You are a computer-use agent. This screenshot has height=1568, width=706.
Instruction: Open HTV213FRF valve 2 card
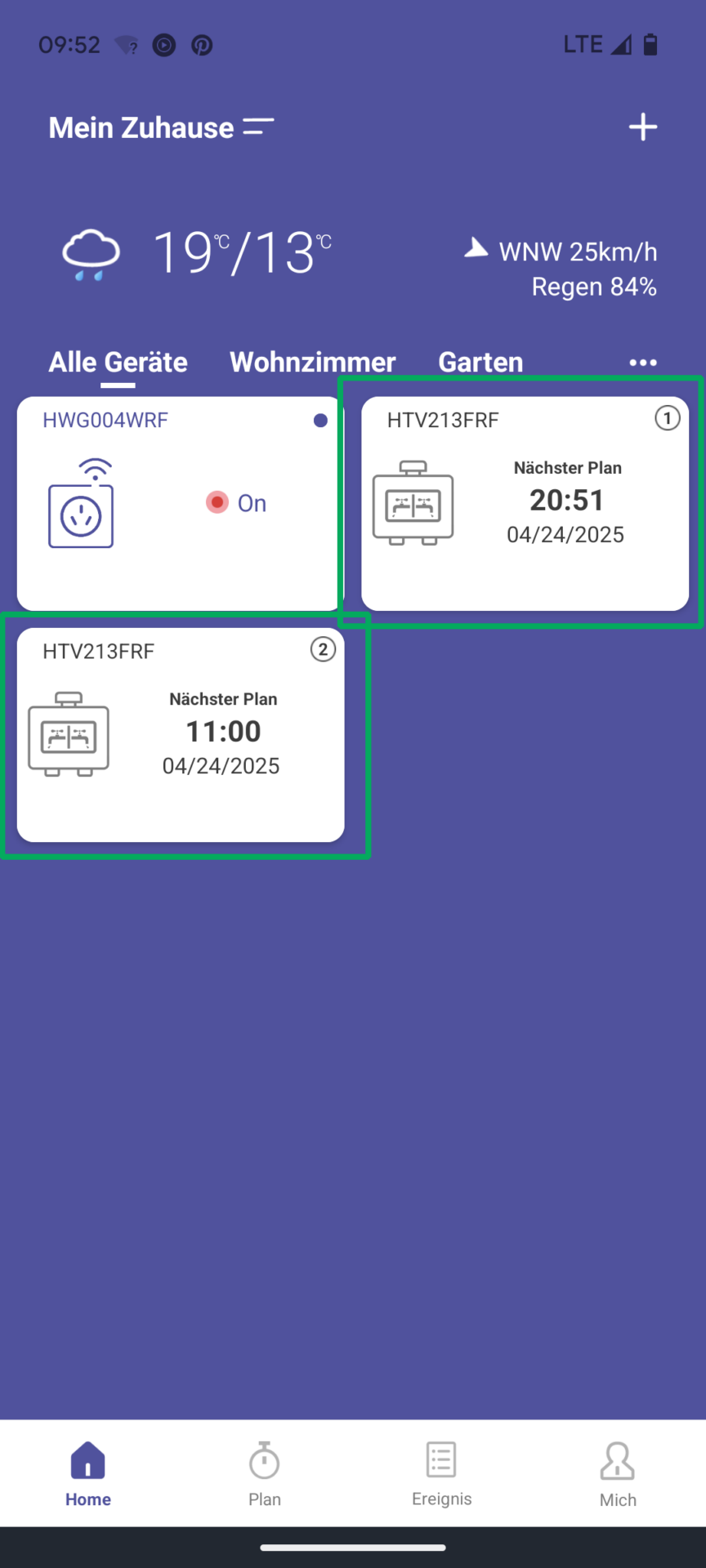click(x=181, y=735)
